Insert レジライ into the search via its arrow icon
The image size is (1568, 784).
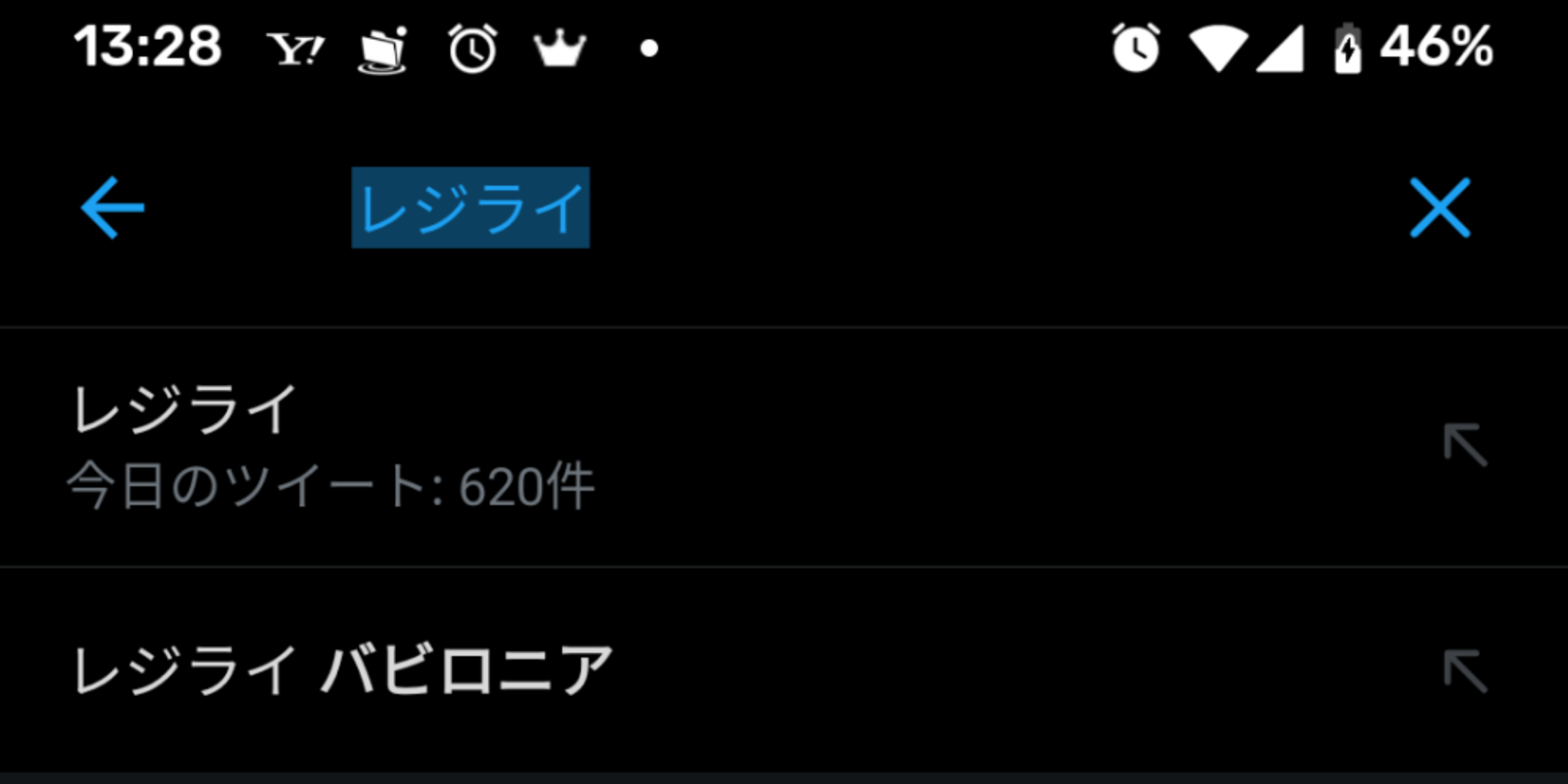coord(1465,445)
